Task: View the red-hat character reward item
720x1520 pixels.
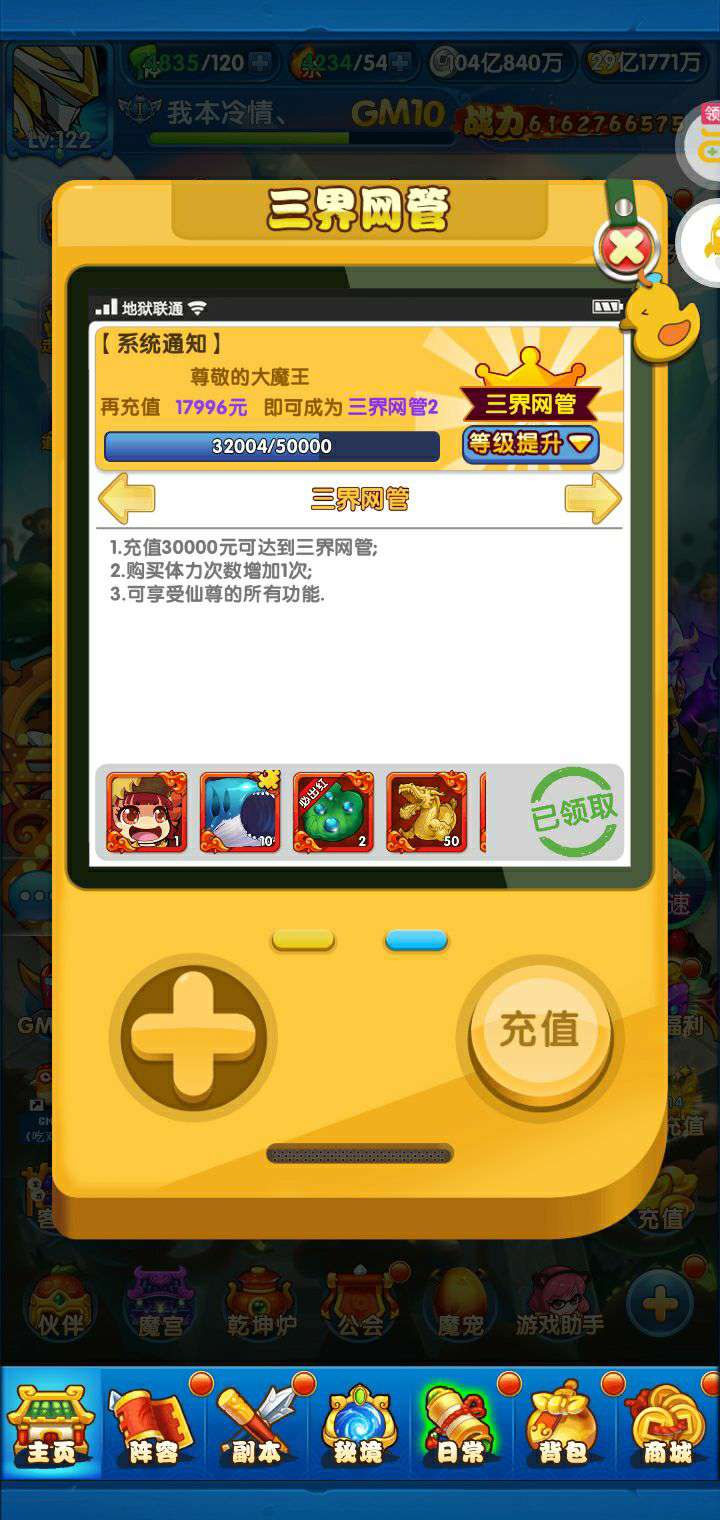Action: pyautogui.click(x=146, y=812)
